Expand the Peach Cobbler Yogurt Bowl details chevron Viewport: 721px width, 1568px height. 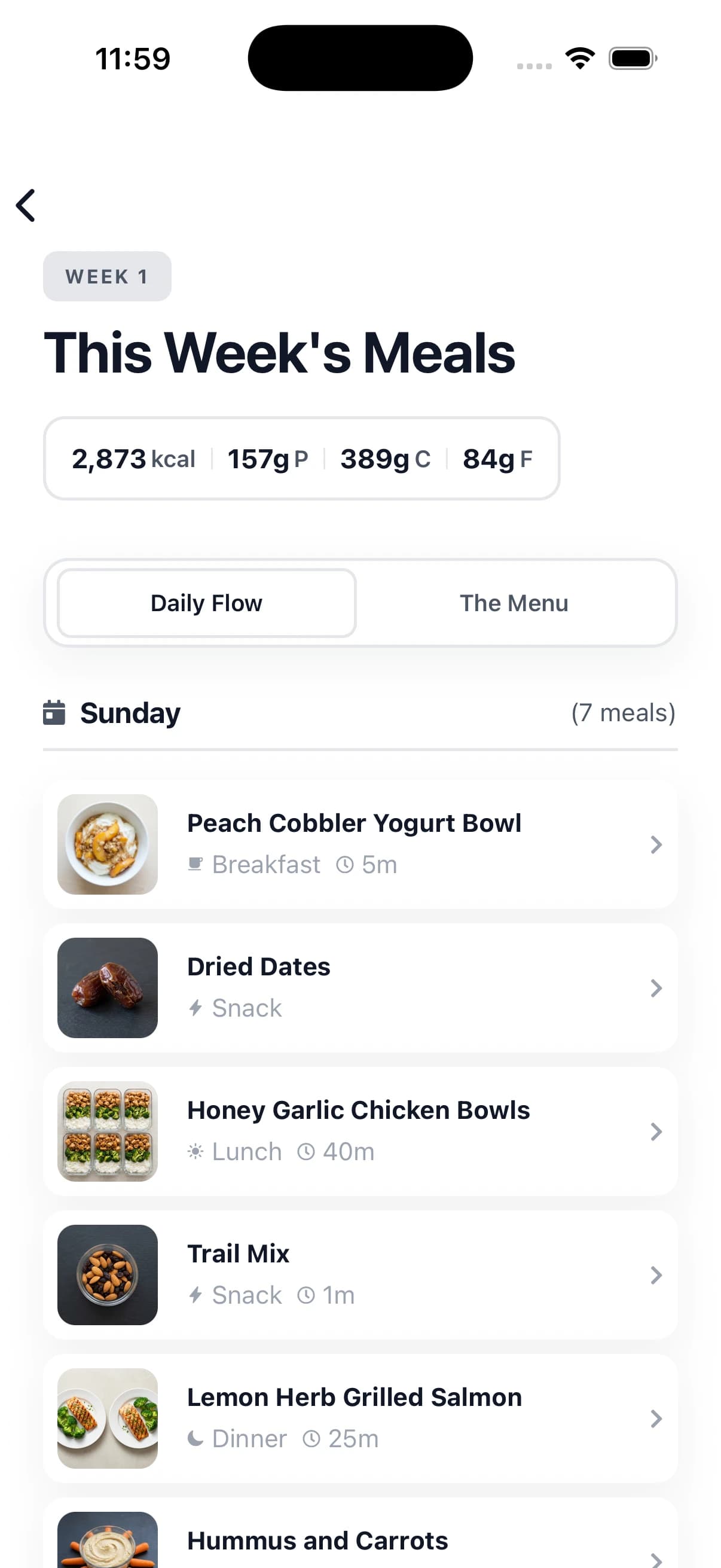pos(656,844)
